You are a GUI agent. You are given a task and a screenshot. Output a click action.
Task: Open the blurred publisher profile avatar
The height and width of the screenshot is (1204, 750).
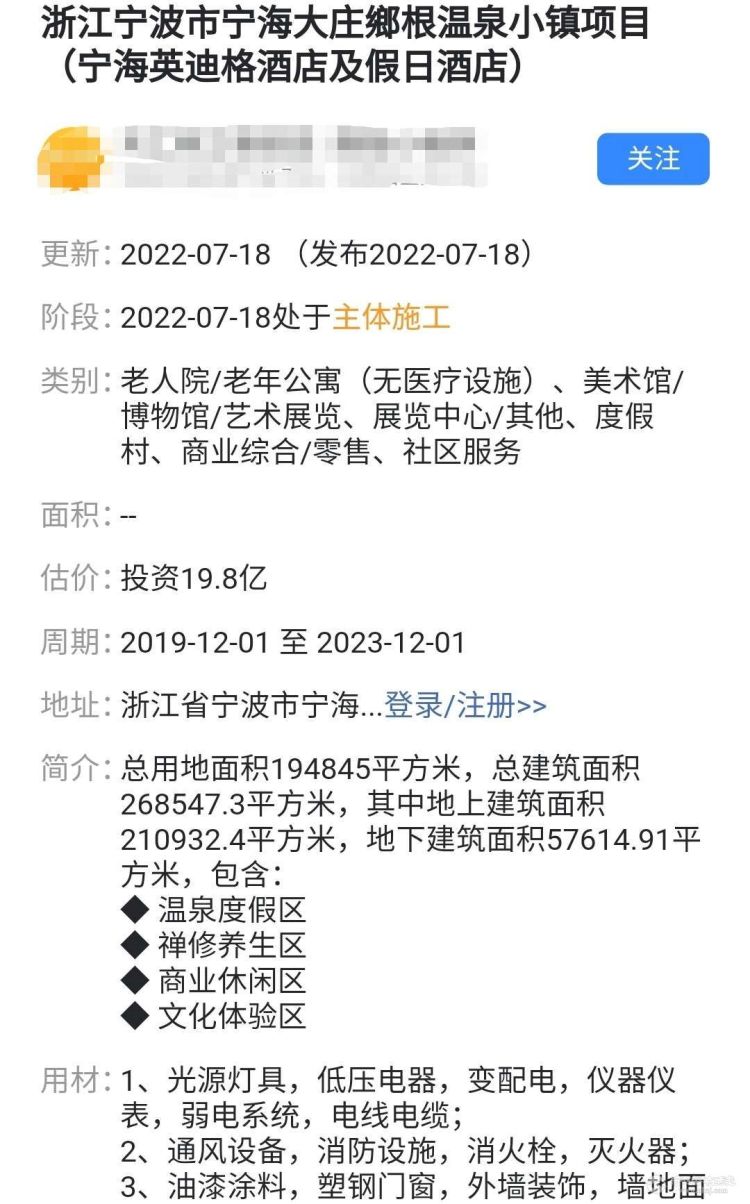72,158
